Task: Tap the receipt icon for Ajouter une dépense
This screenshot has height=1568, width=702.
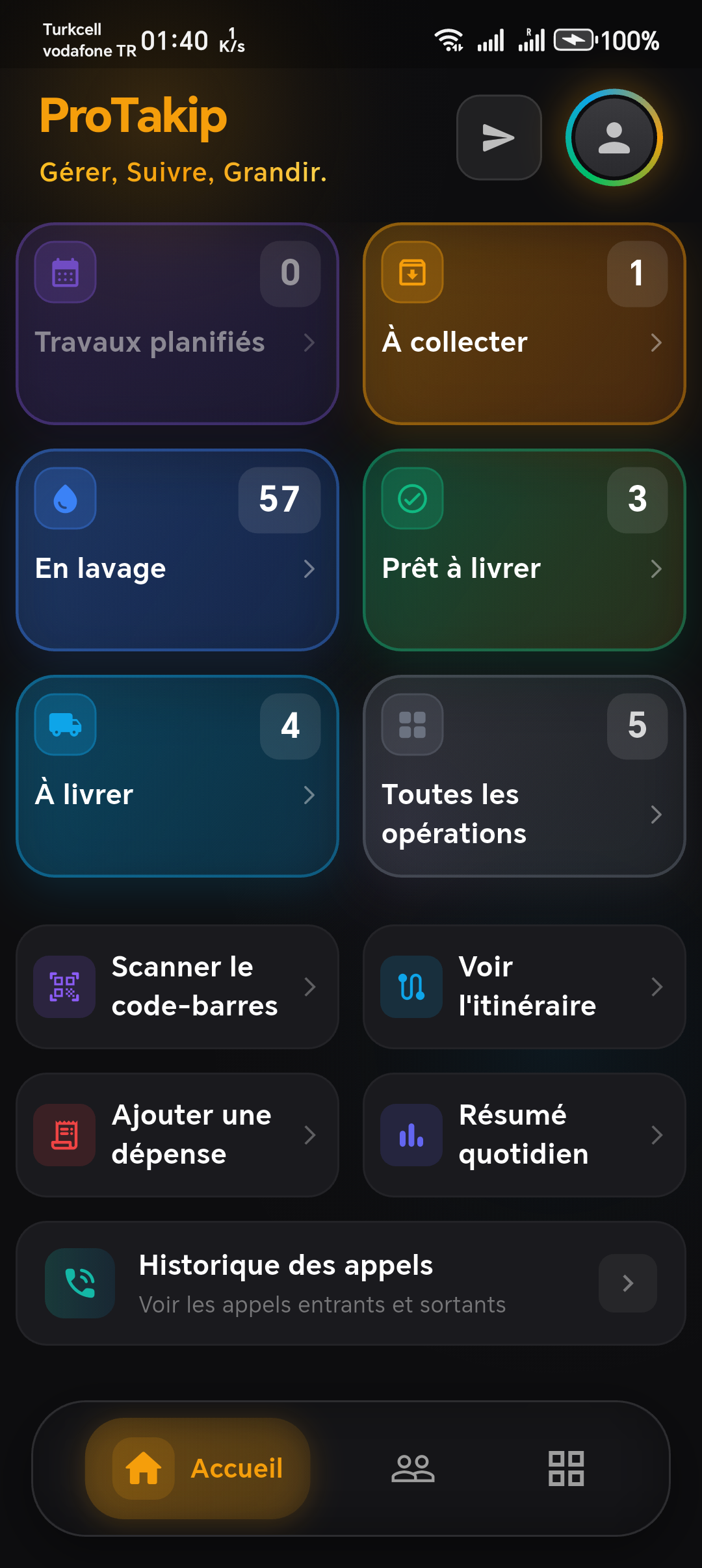Action: [64, 1136]
